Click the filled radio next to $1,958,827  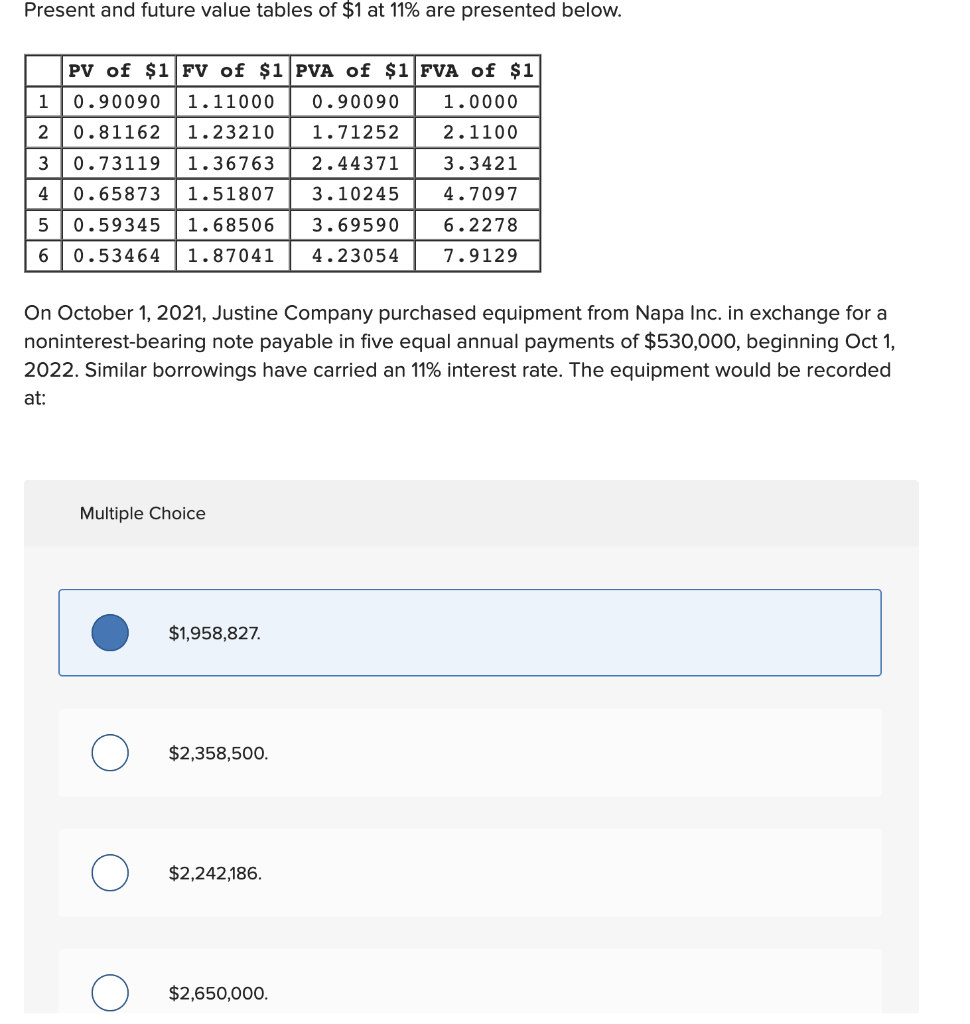pos(109,632)
